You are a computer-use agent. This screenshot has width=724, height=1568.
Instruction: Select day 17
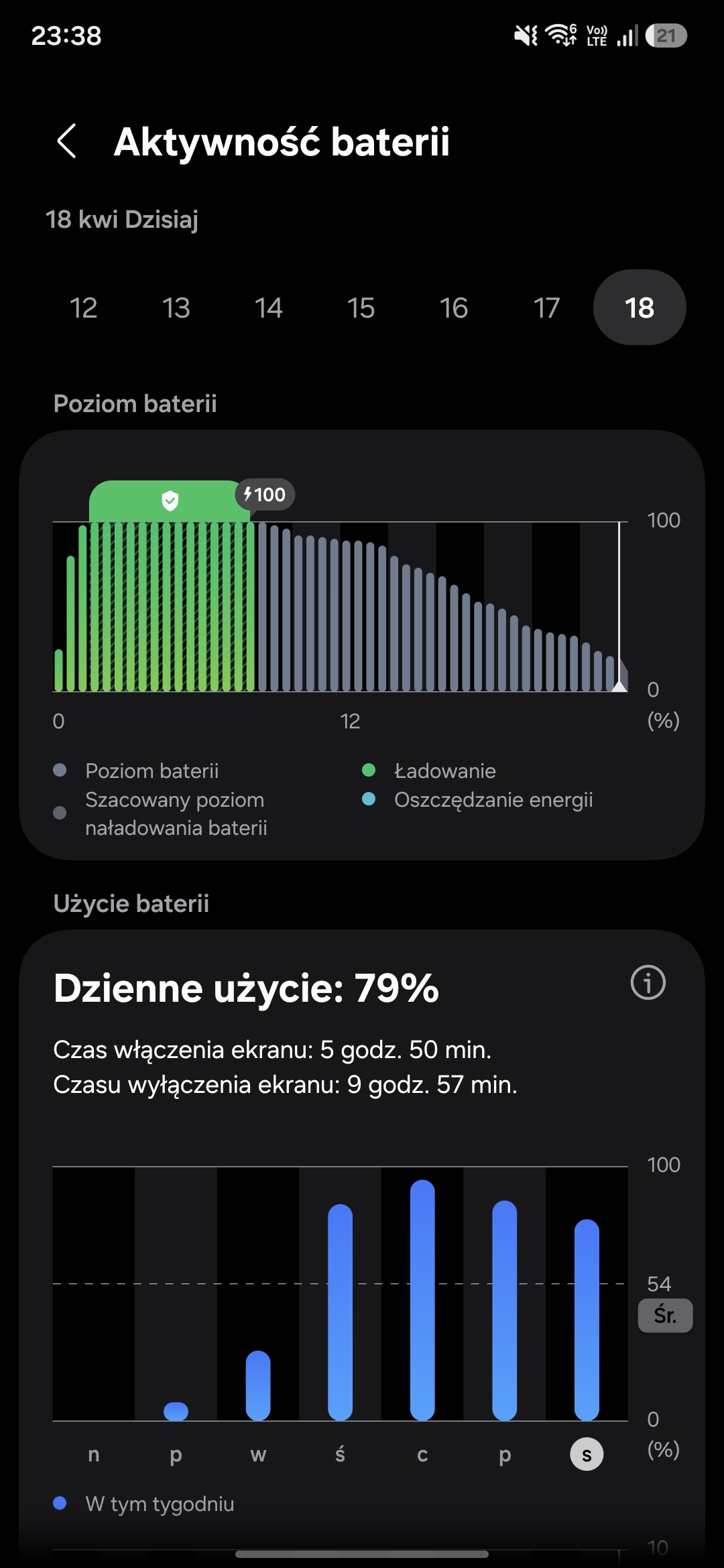click(546, 308)
